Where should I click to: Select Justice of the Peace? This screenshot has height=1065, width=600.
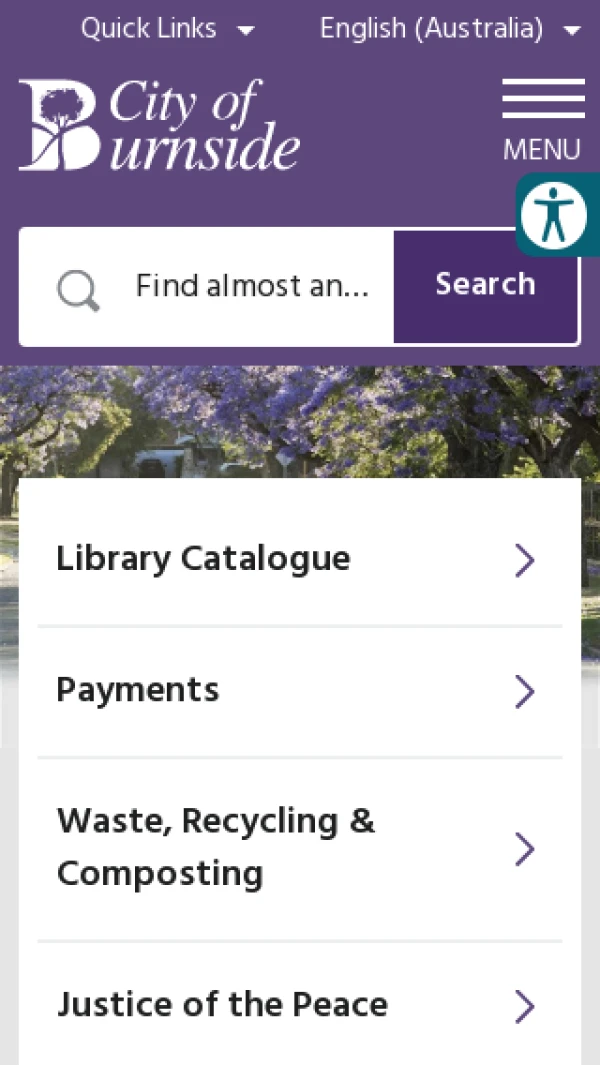[299, 1005]
